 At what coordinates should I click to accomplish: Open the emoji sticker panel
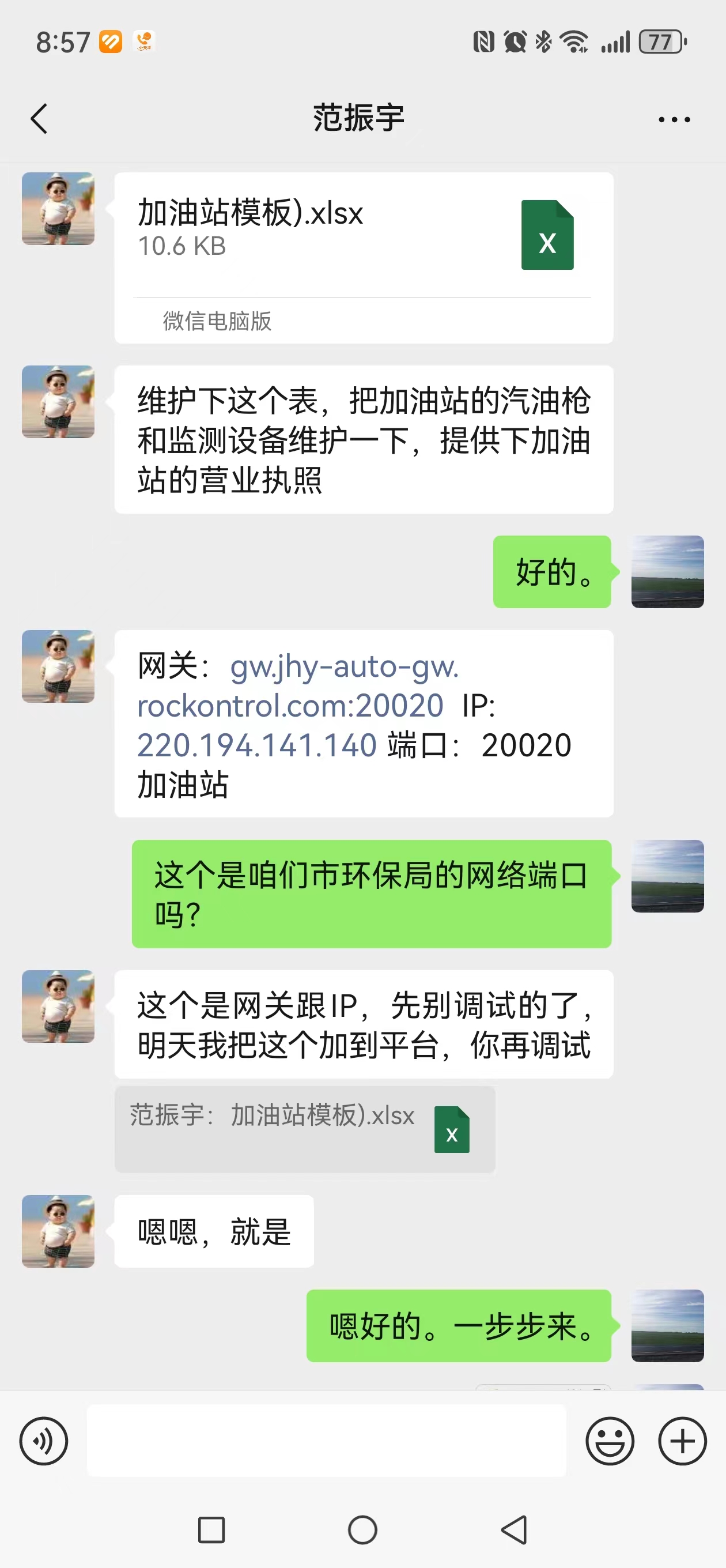pos(609,1440)
